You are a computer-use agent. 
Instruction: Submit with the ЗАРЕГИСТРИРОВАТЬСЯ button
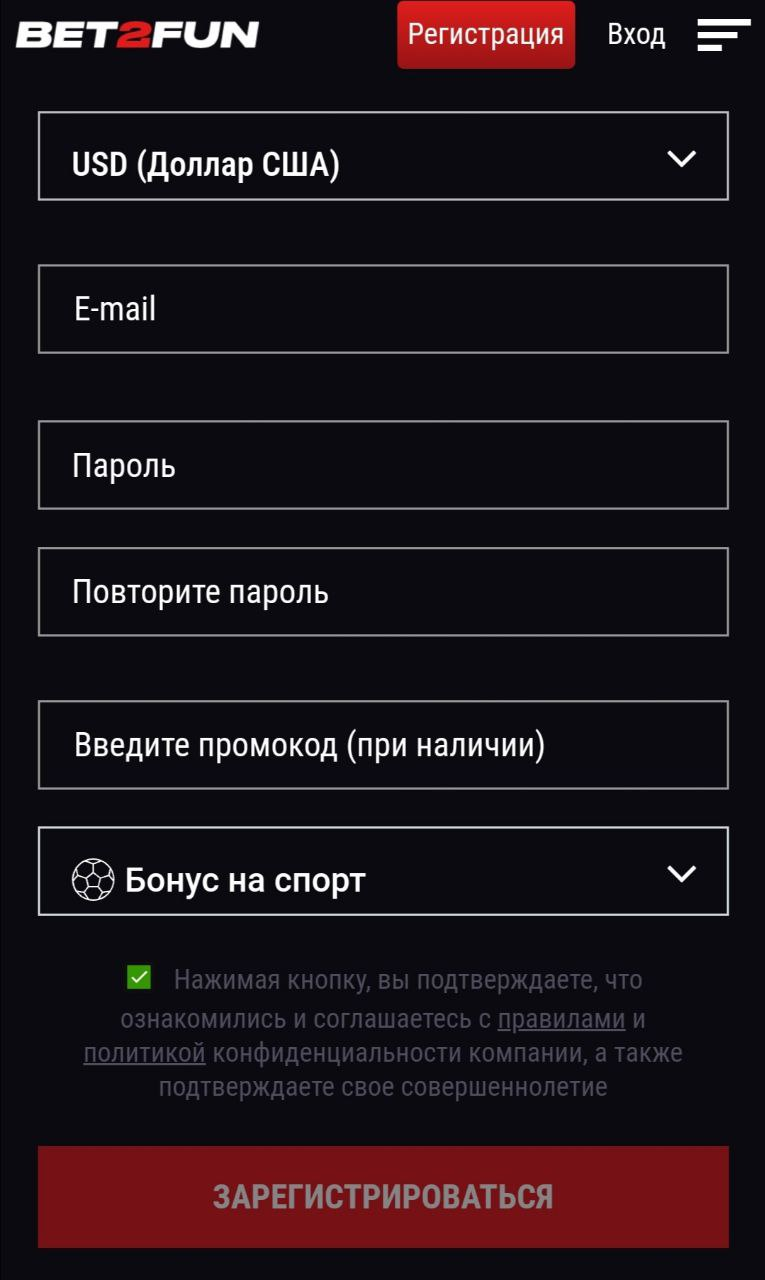[383, 1196]
